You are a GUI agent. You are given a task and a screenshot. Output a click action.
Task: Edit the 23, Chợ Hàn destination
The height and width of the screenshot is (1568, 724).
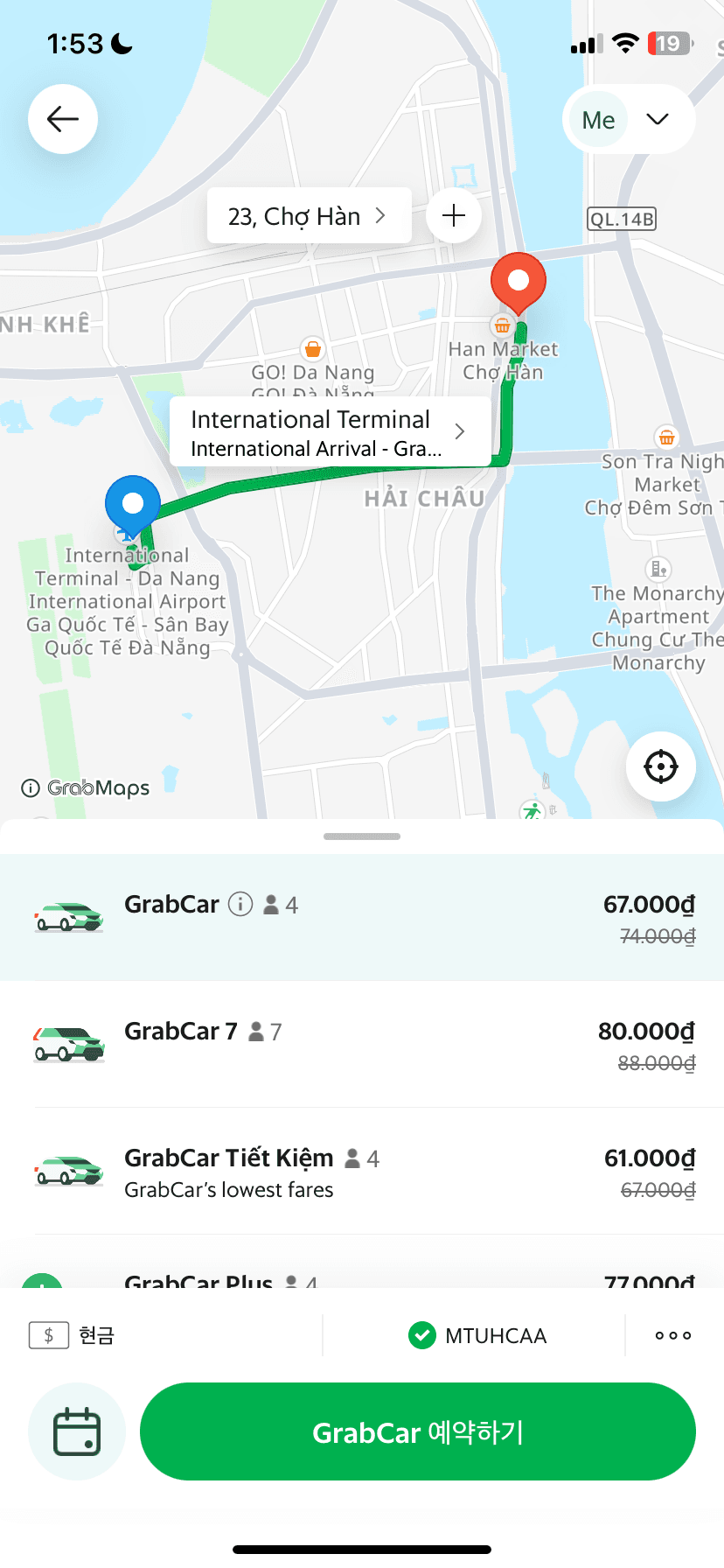(x=308, y=216)
